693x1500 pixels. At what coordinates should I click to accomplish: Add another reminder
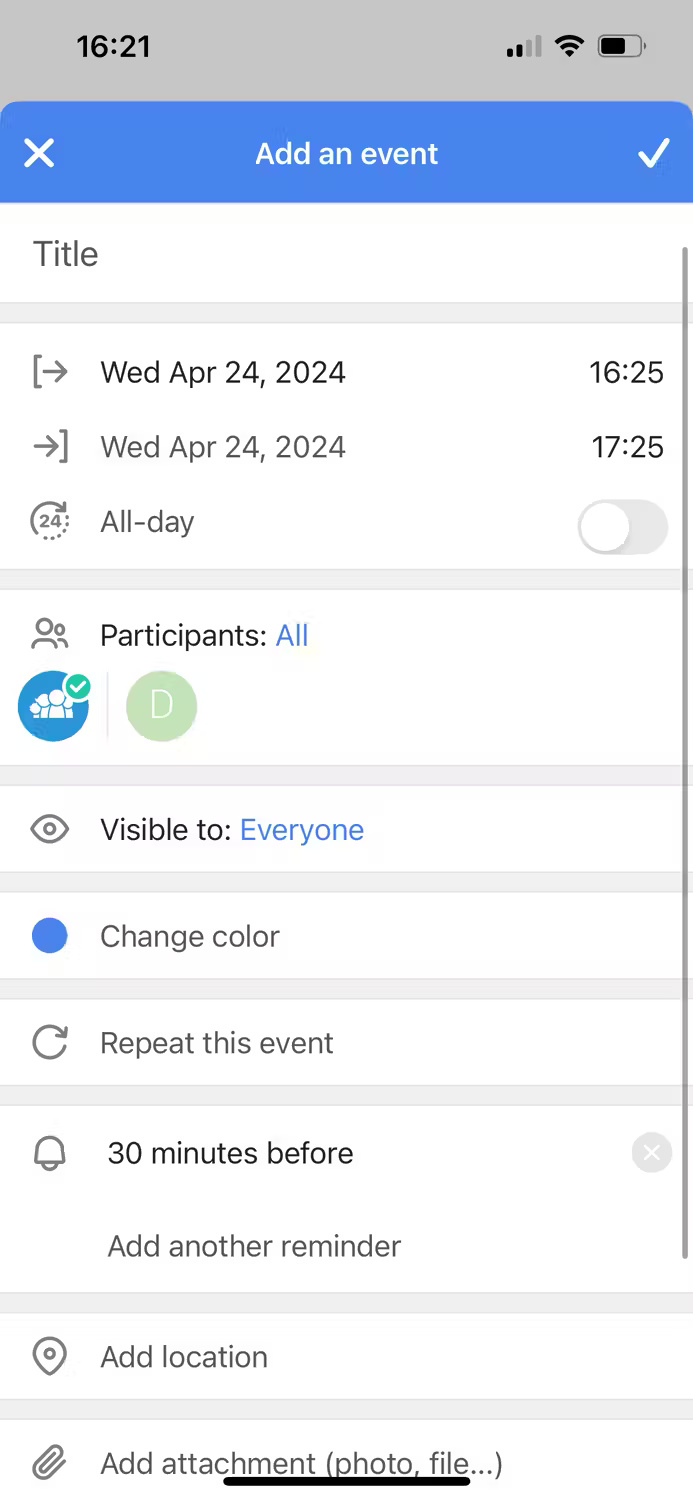coord(254,1246)
